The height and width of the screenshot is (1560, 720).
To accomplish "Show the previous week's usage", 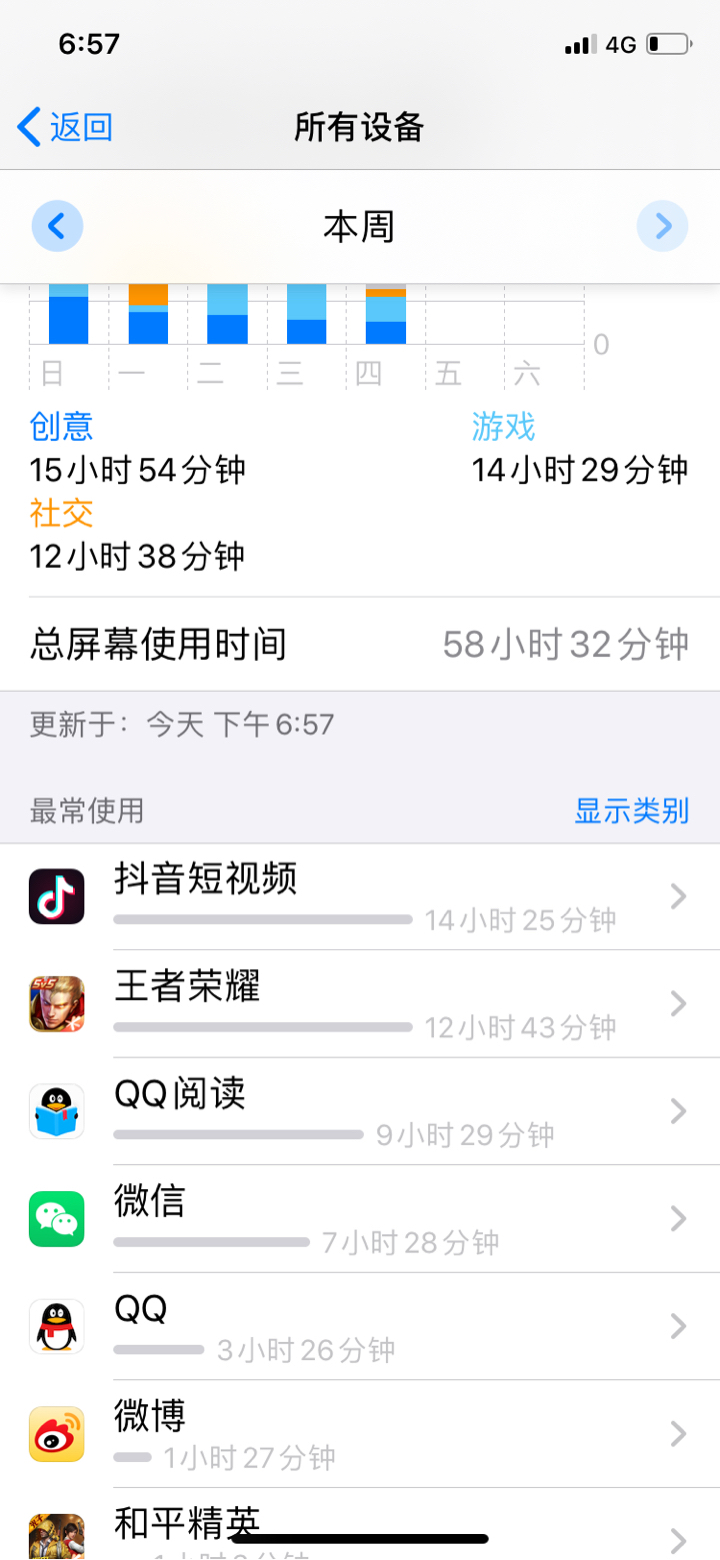I will [57, 226].
